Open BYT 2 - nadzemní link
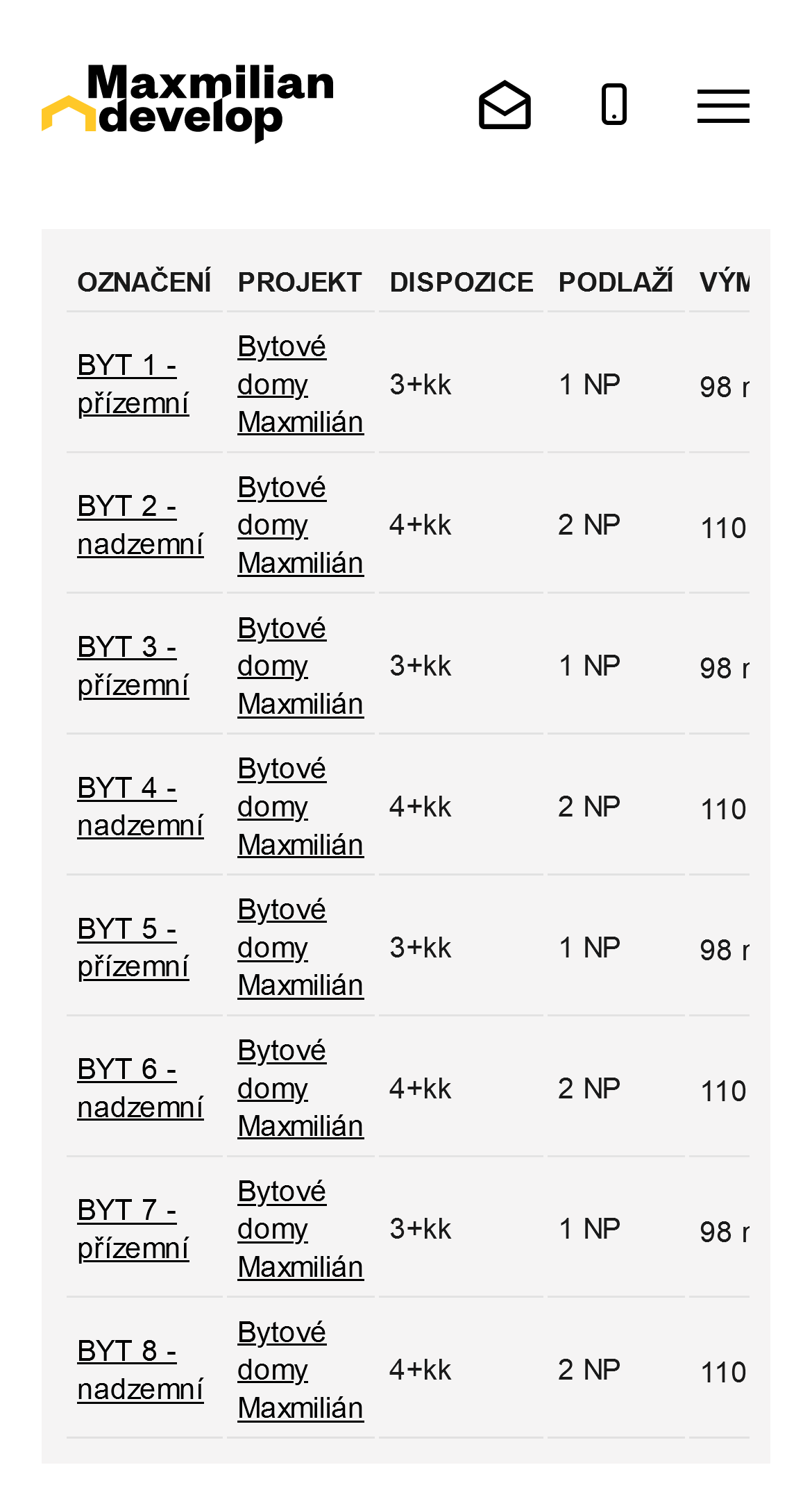The height and width of the screenshot is (1490, 812). tap(140, 525)
